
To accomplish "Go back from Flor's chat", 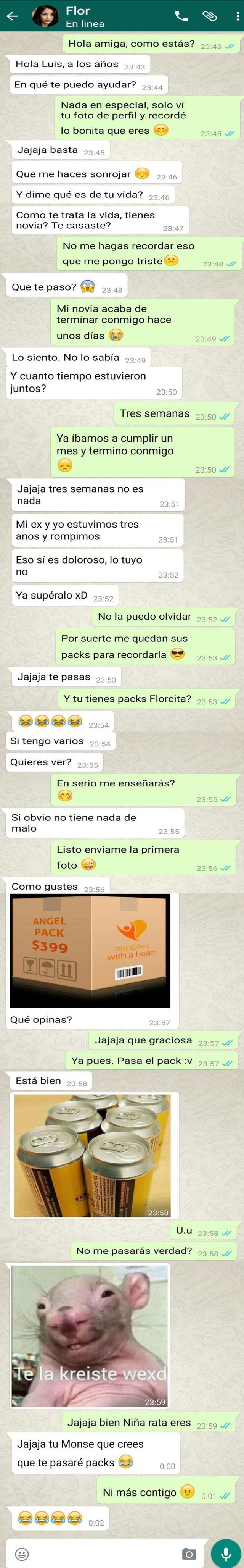I will [12, 16].
